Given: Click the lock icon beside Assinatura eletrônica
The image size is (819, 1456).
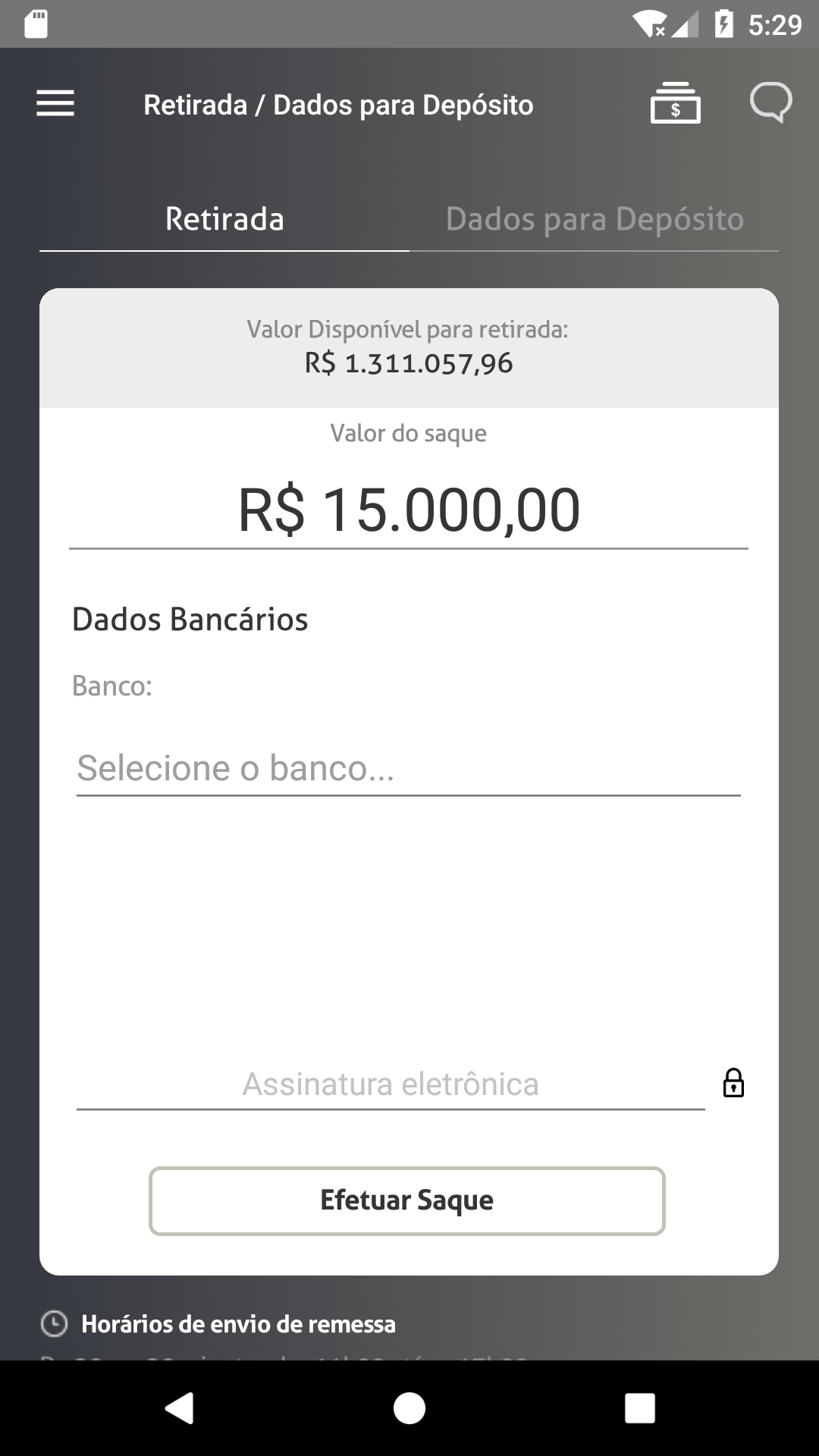Looking at the screenshot, I should pos(733,1084).
